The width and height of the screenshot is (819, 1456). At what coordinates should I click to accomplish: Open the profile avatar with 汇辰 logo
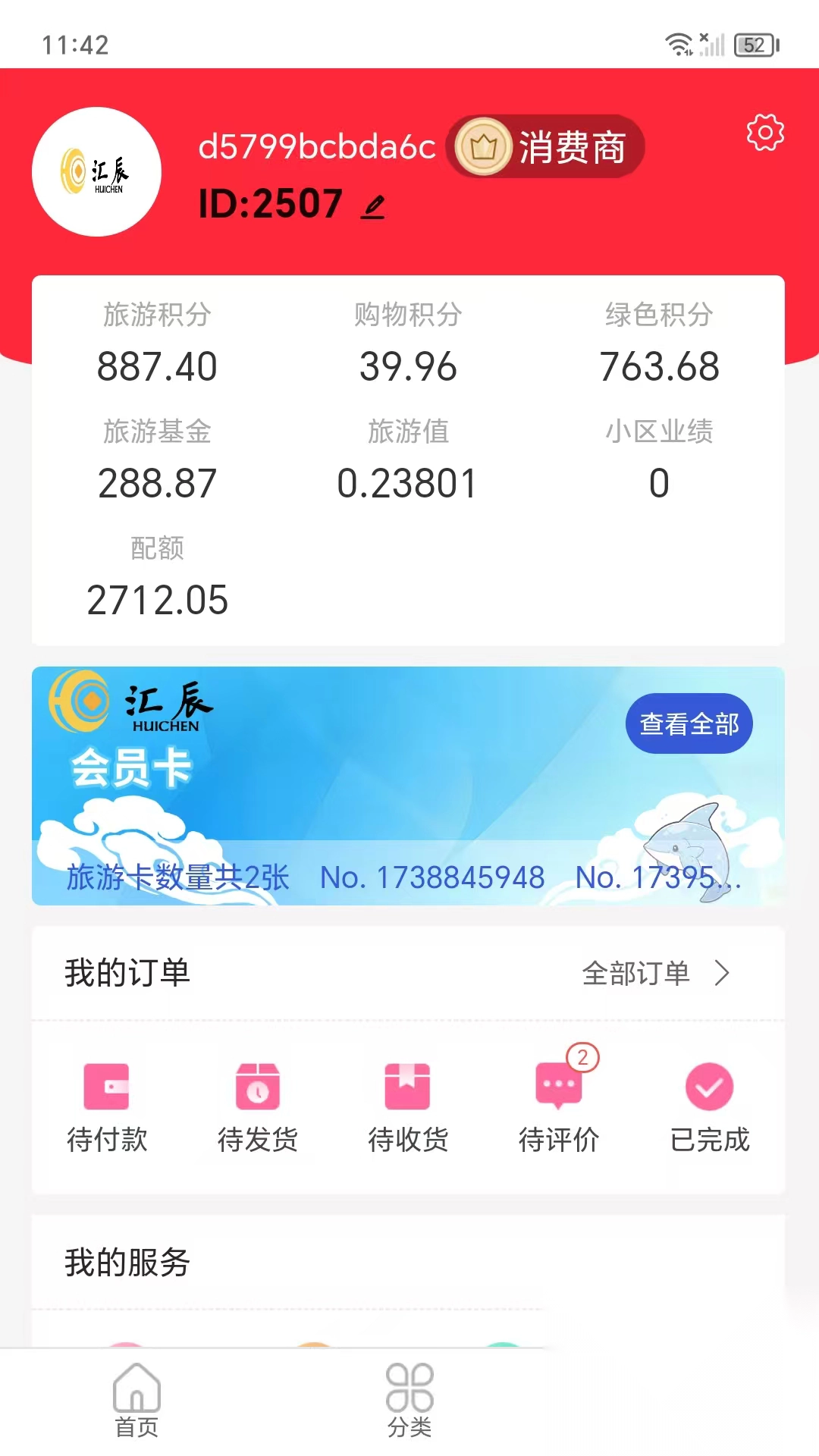97,173
